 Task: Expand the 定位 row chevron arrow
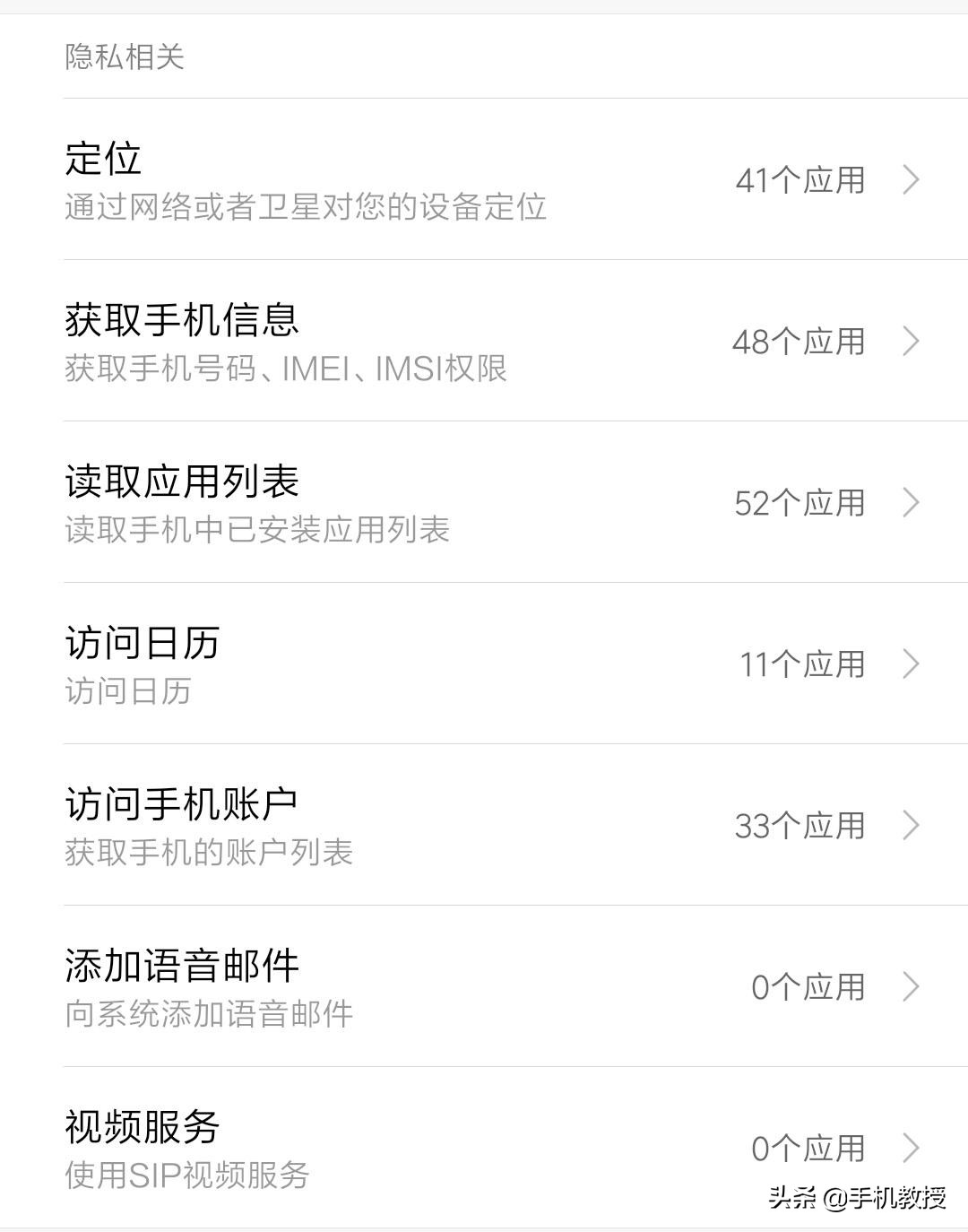tap(912, 180)
